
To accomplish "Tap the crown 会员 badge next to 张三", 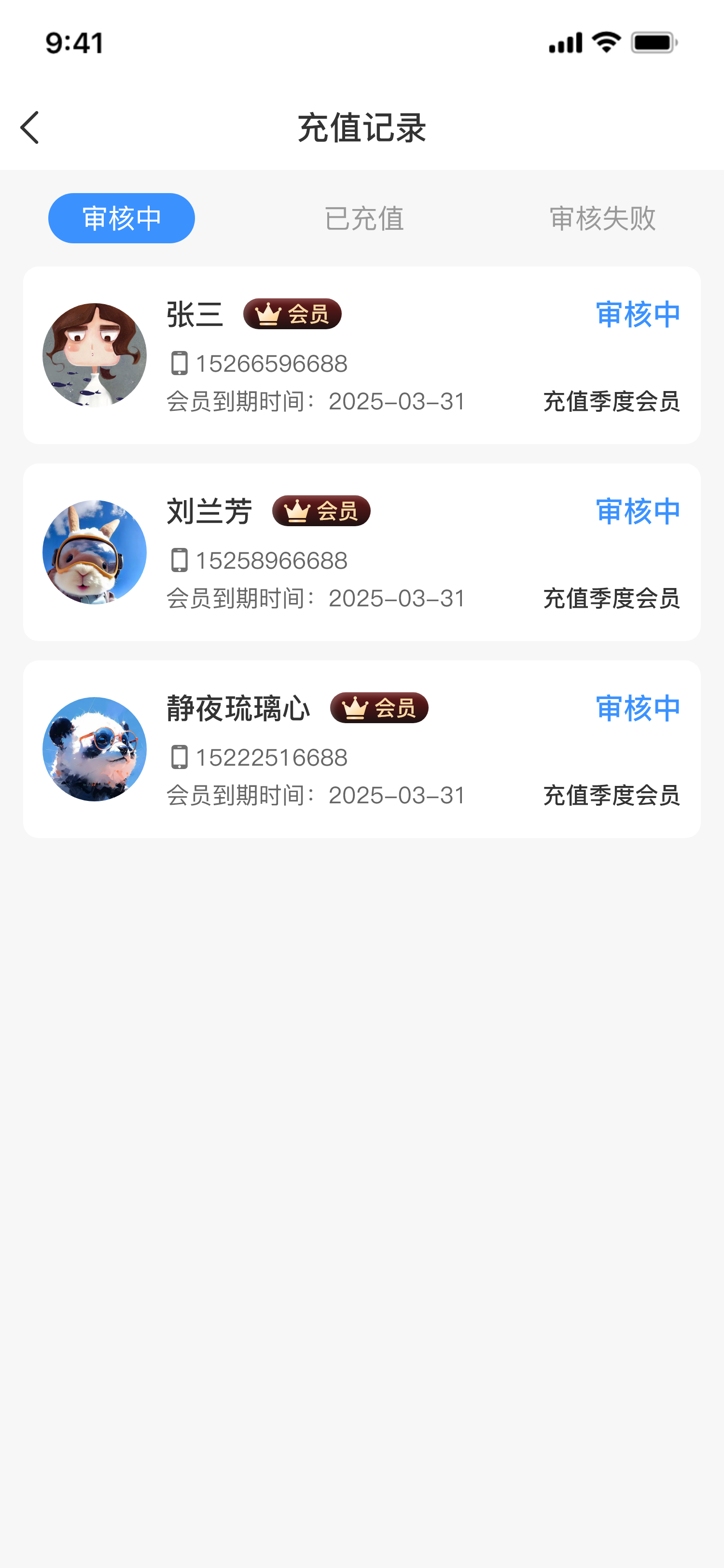I will click(x=292, y=314).
